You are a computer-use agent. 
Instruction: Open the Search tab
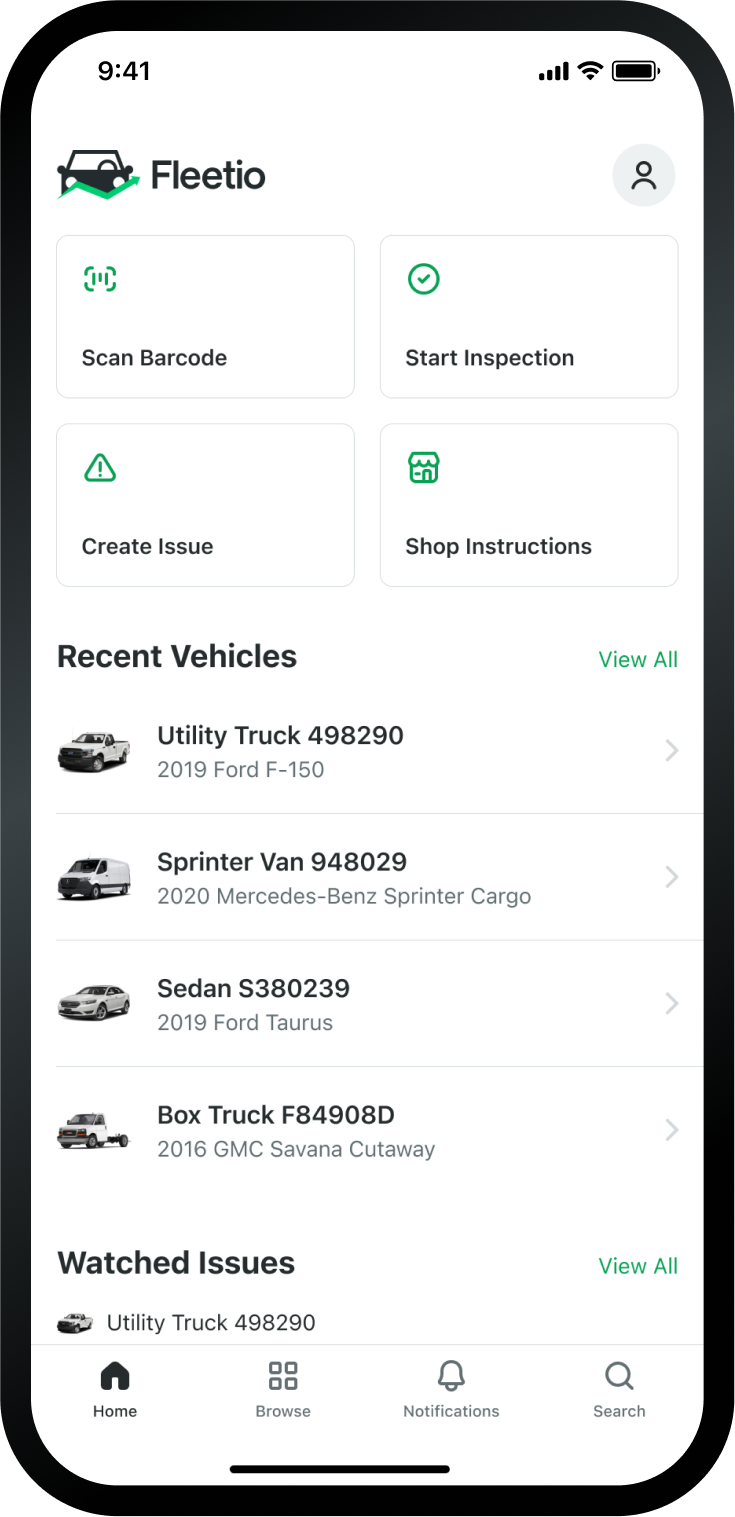[x=619, y=1389]
